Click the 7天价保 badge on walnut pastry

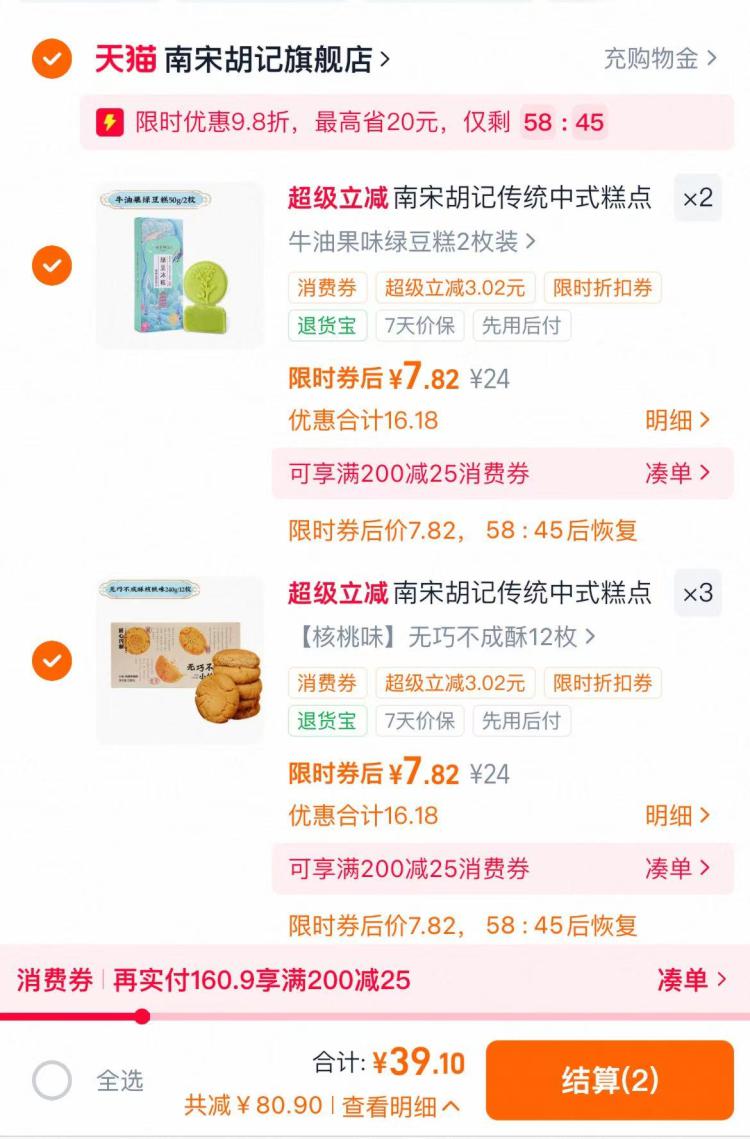[x=424, y=719]
